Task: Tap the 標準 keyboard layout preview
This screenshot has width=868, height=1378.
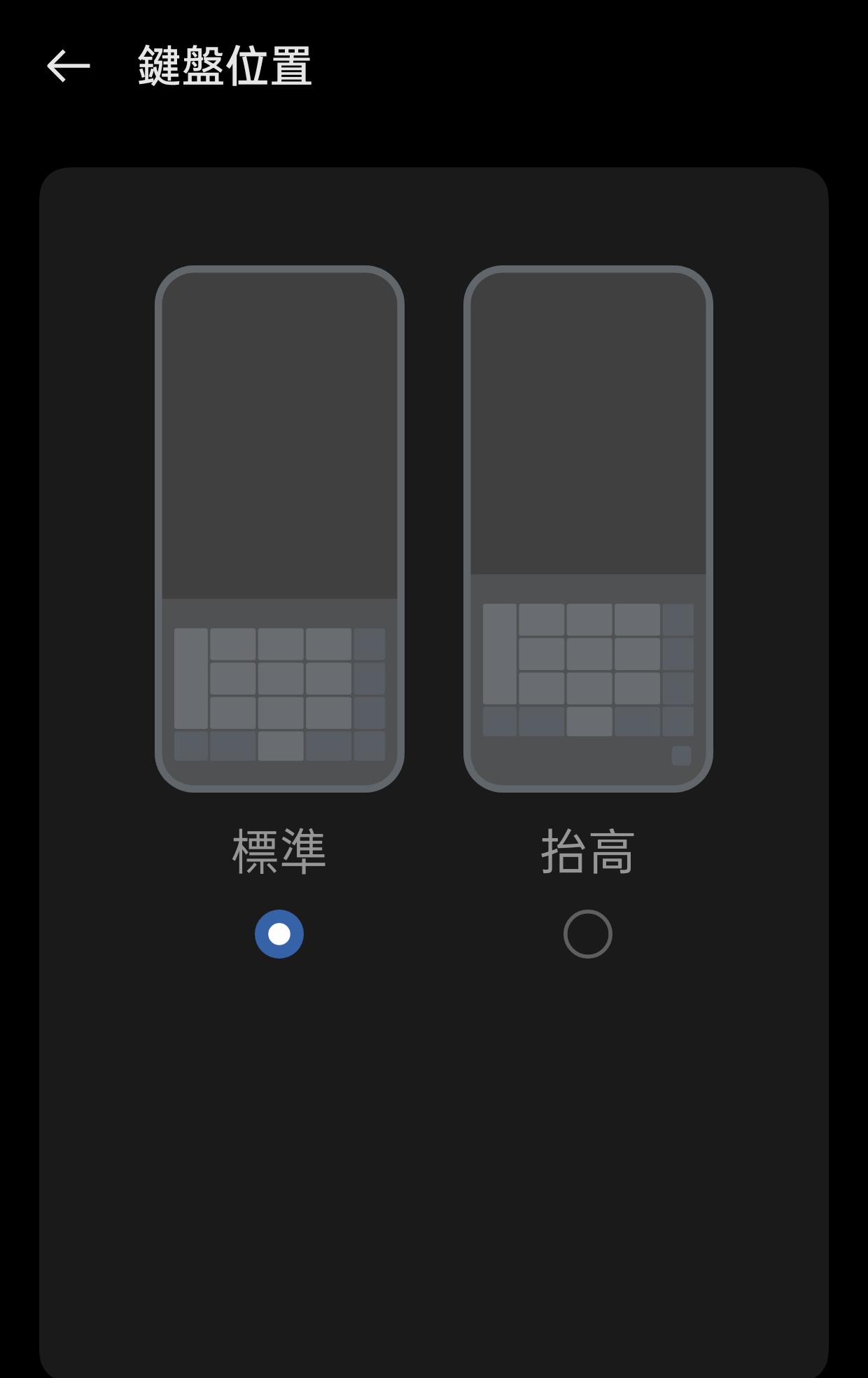Action: point(279,529)
